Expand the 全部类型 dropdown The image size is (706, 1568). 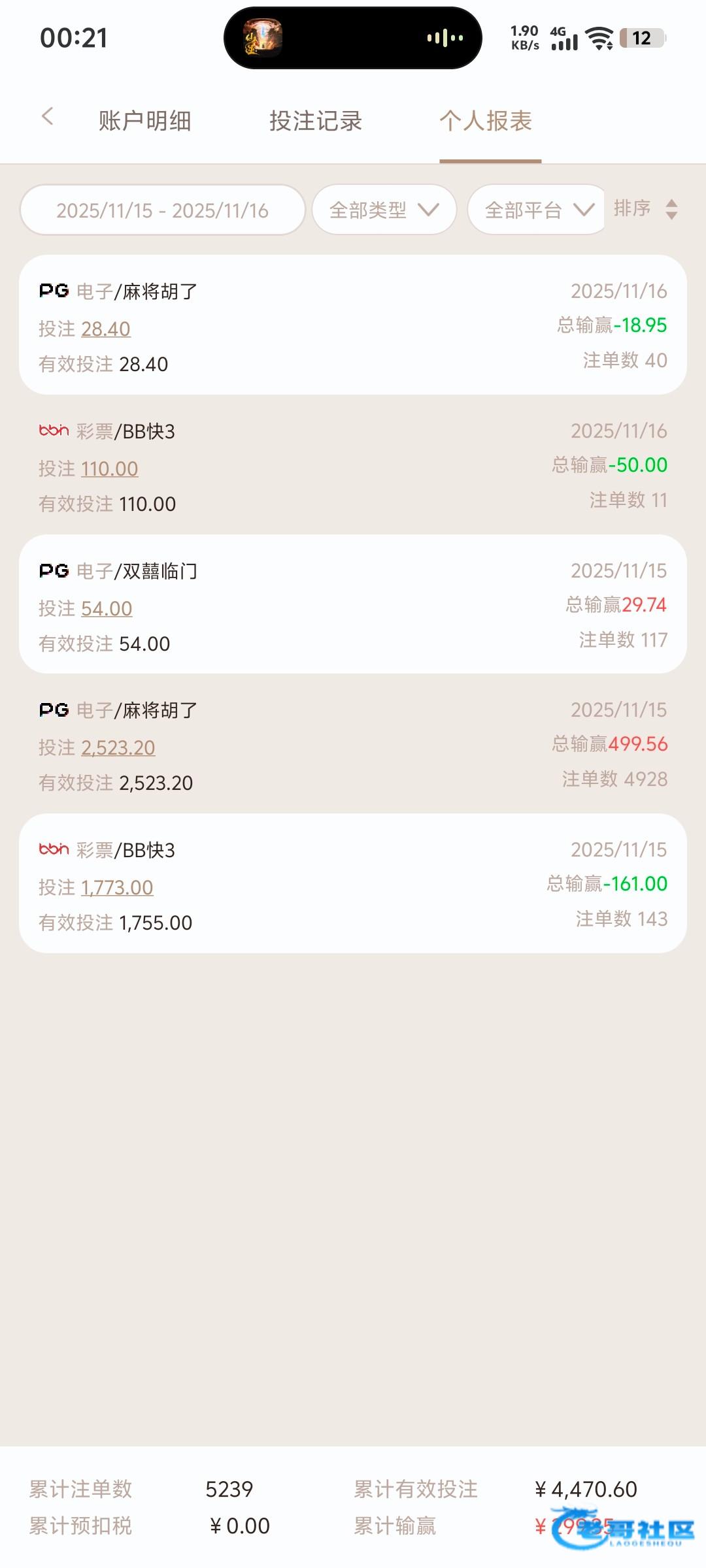[384, 210]
